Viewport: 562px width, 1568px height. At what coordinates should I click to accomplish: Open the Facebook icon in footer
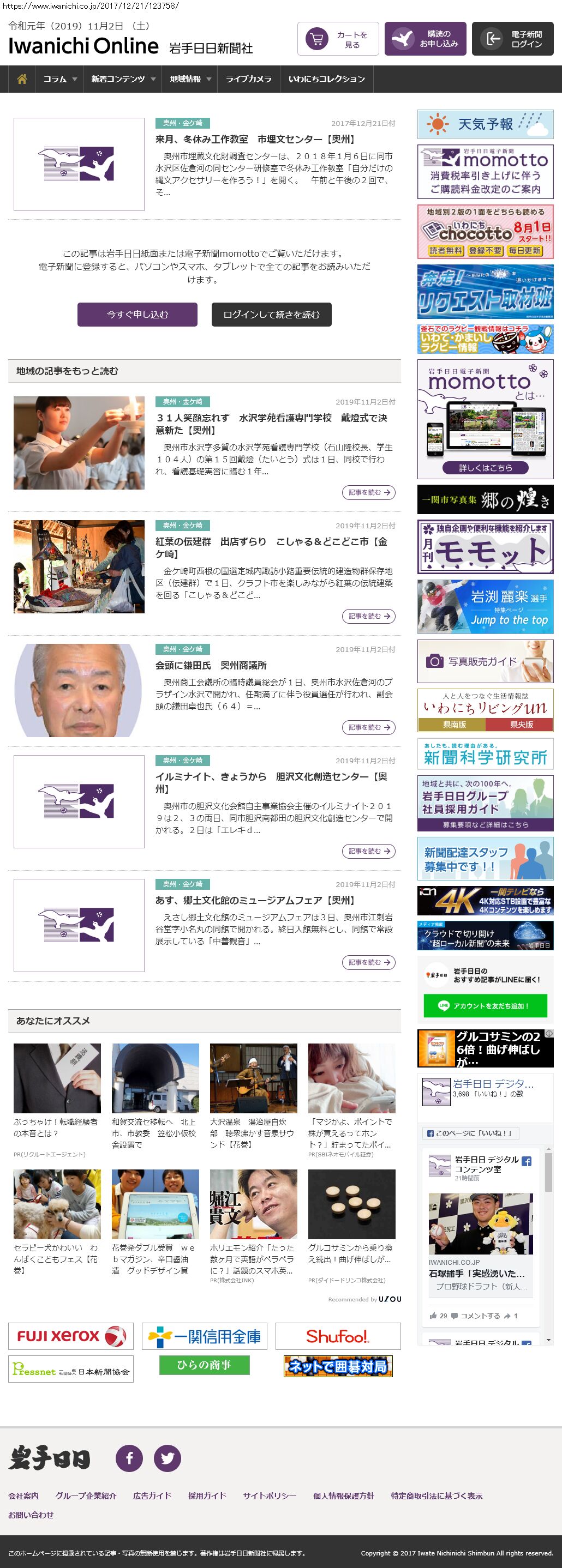[x=129, y=1458]
